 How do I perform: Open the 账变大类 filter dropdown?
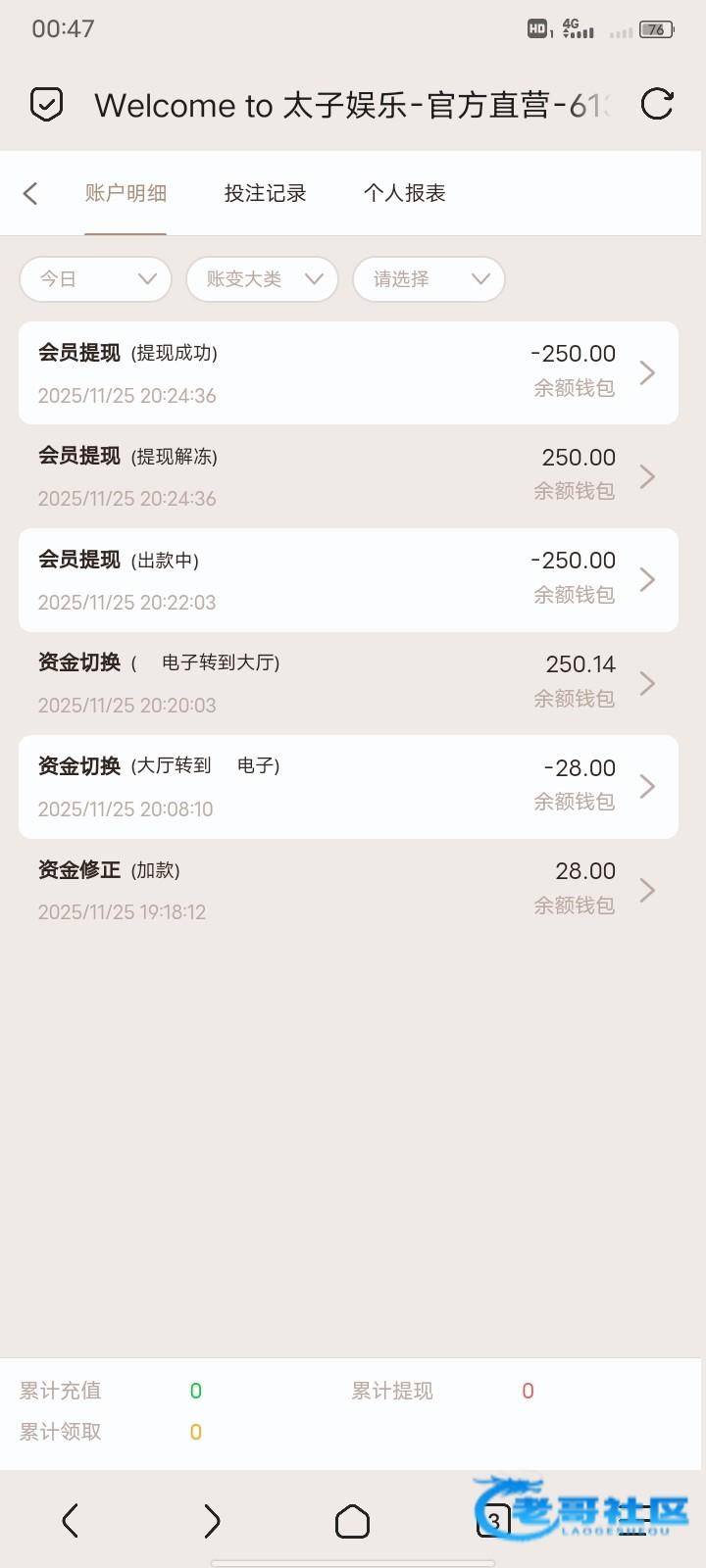pos(263,279)
